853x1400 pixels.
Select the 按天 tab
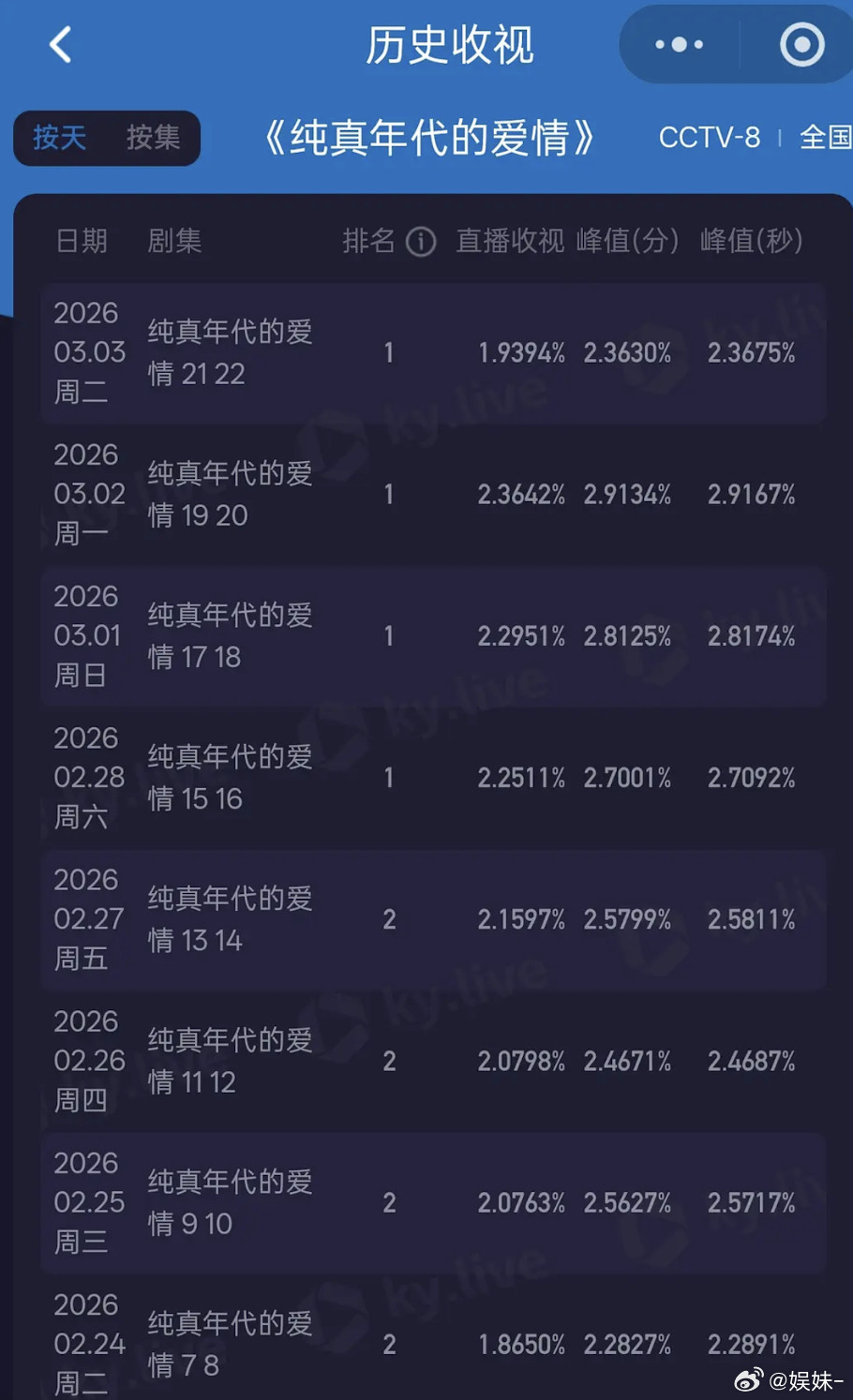[58, 138]
